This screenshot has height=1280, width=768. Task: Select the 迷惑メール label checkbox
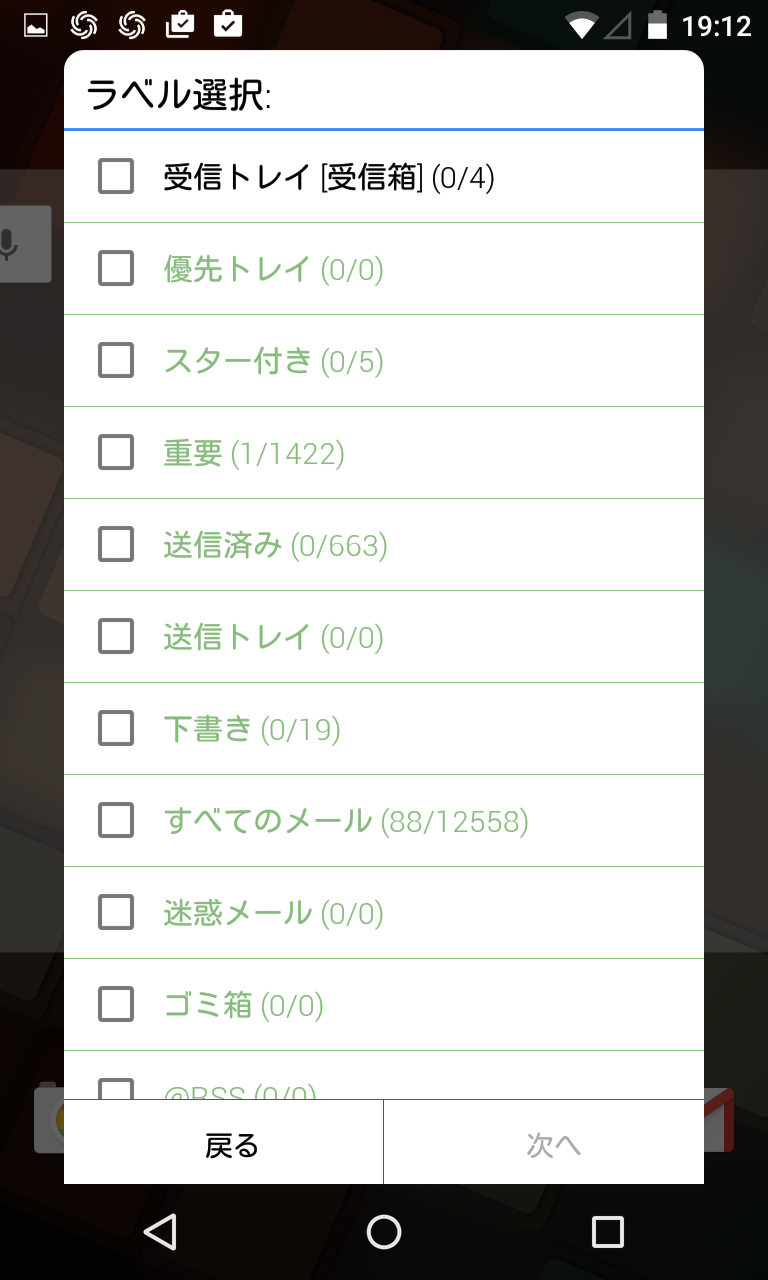116,913
